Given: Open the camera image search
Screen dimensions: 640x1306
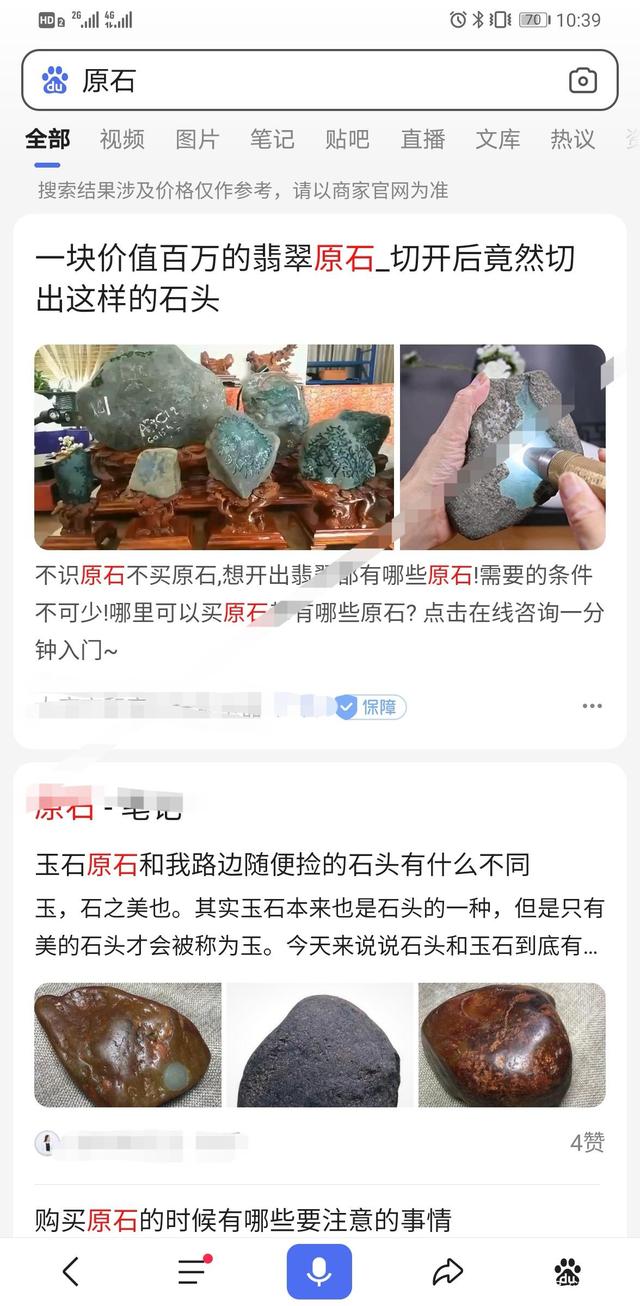Looking at the screenshot, I should tap(582, 81).
